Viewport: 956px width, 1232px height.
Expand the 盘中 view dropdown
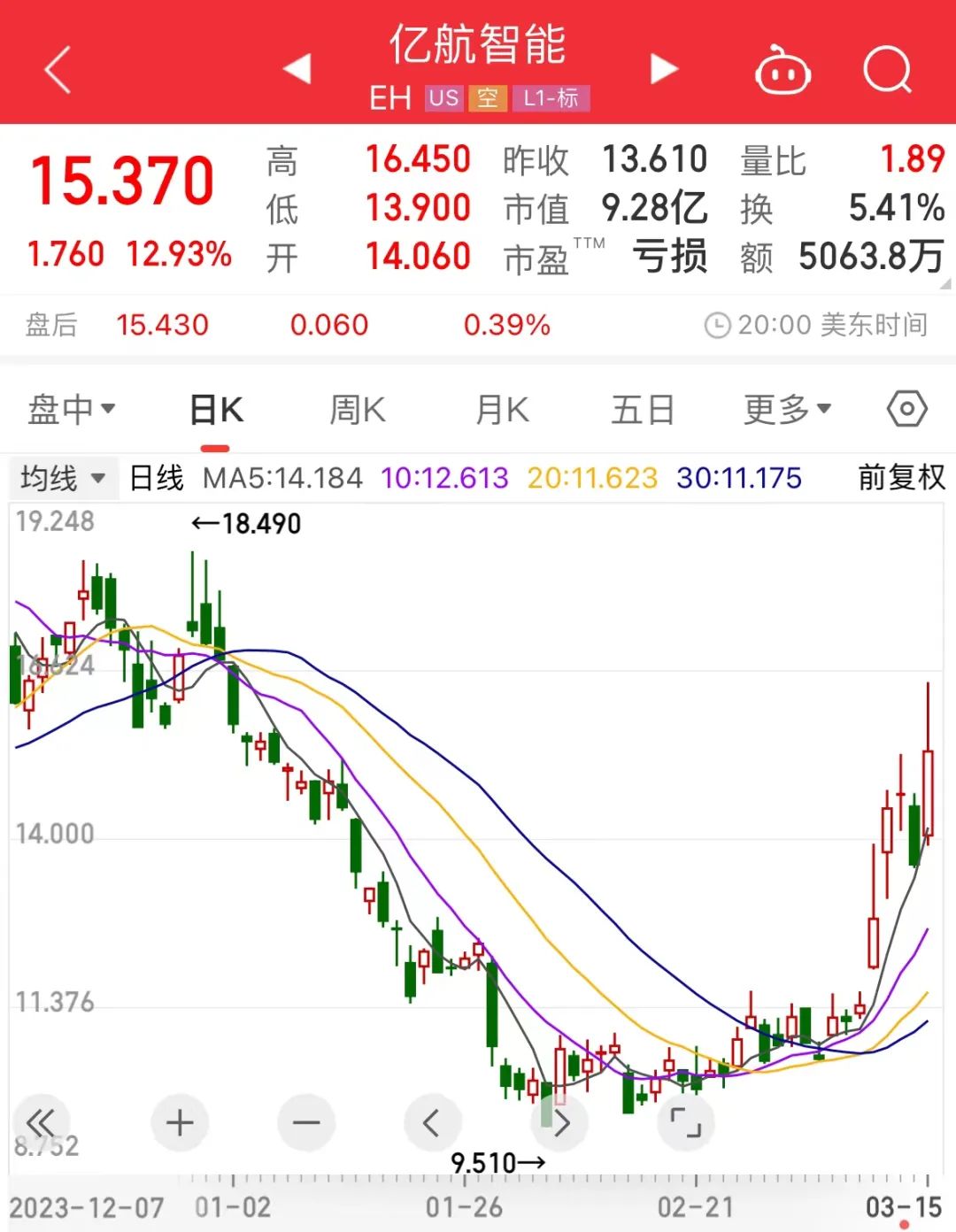(x=73, y=409)
